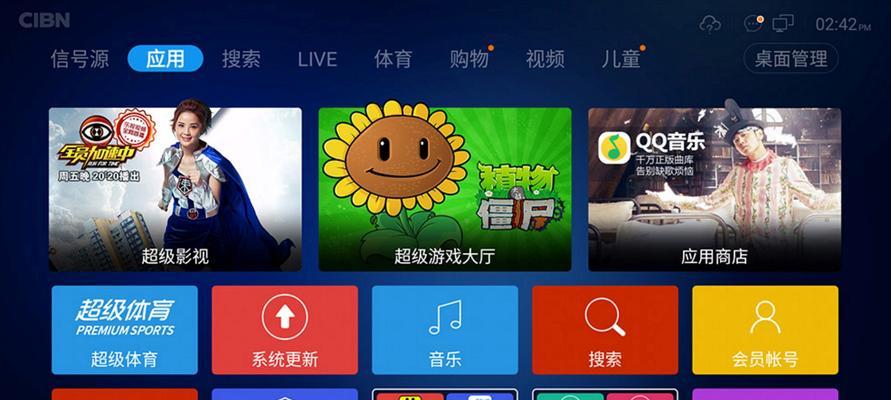Switch to the LIVE tab
This screenshot has height=400, width=891.
tap(317, 59)
